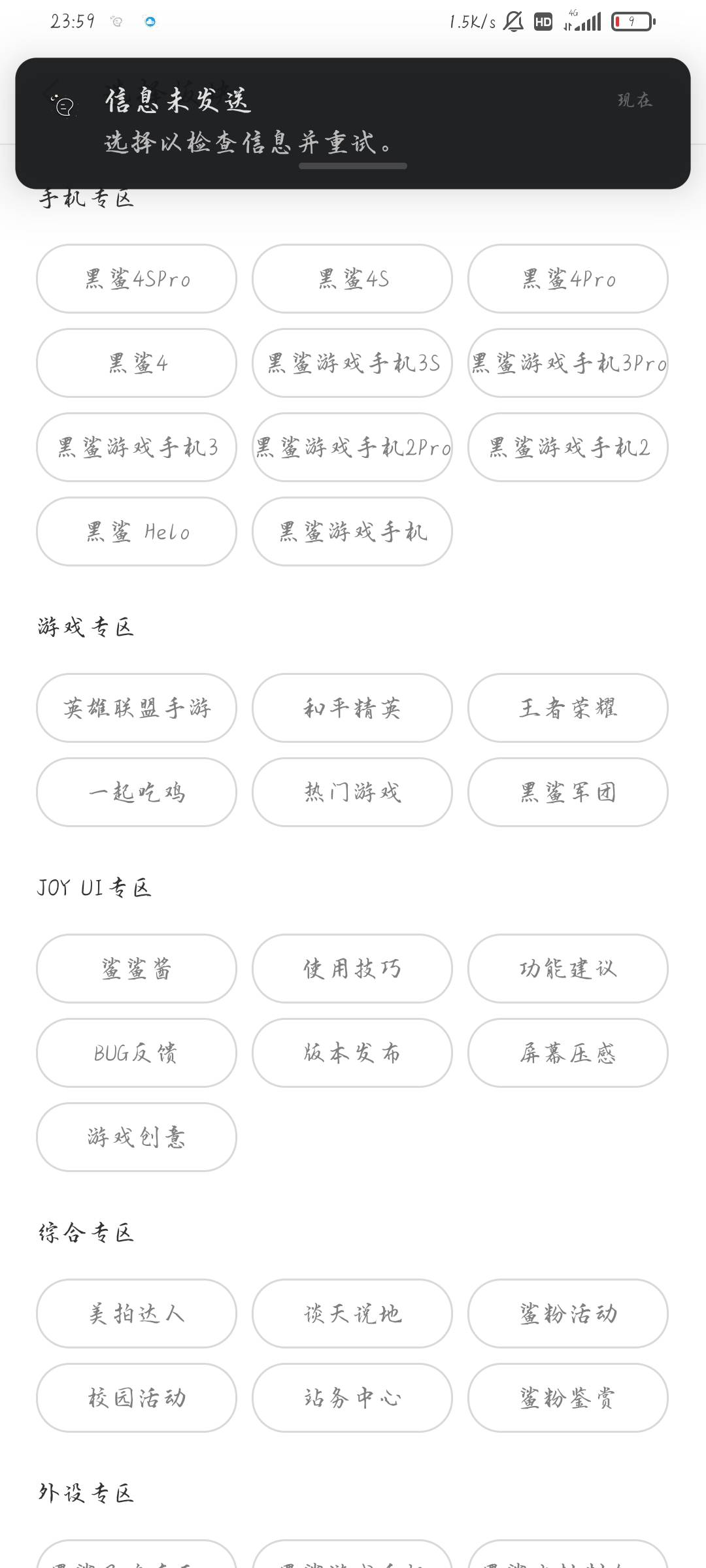Viewport: 706px width, 1568px height.
Task: Select the 黑鲨4SPro chip
Action: coord(137,279)
